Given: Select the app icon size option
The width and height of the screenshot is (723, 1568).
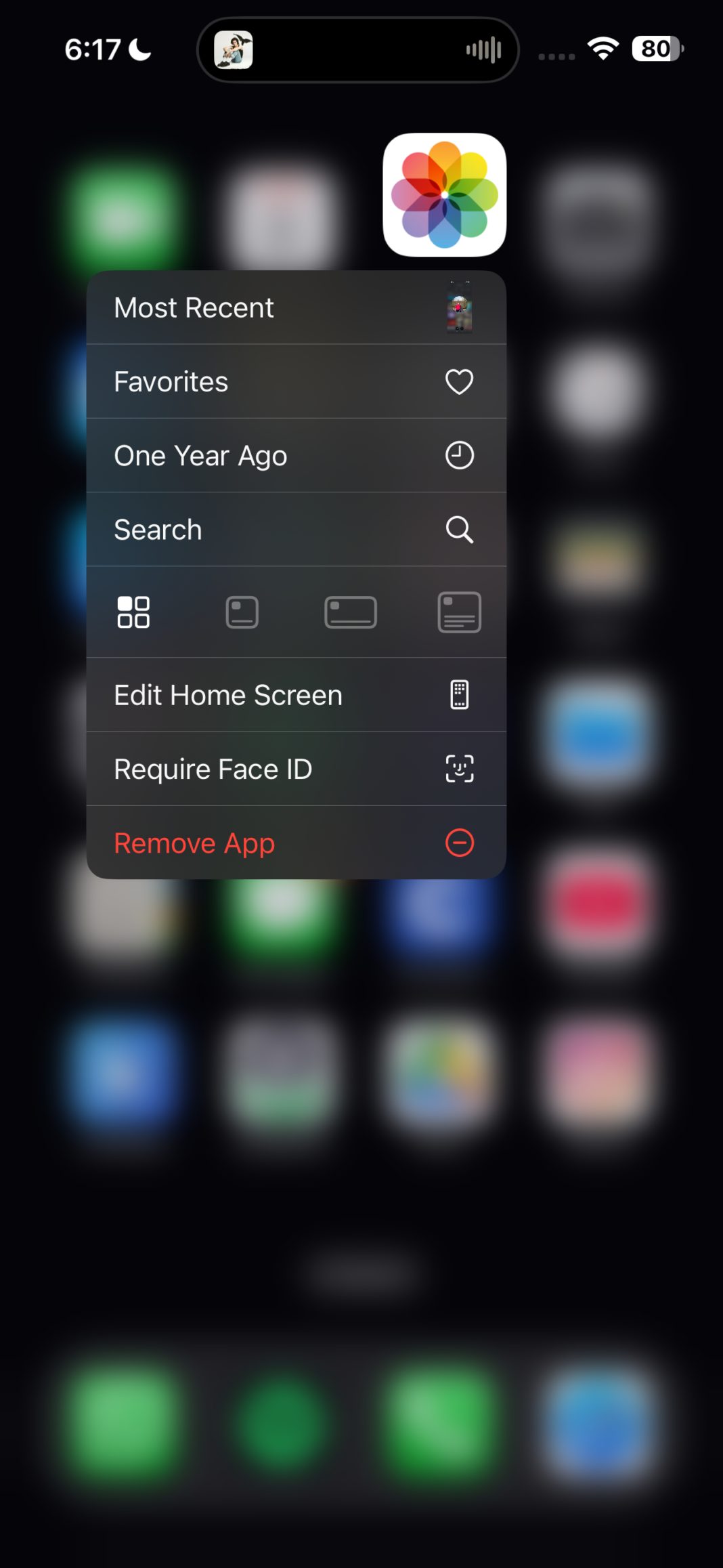Looking at the screenshot, I should pyautogui.click(x=133, y=612).
